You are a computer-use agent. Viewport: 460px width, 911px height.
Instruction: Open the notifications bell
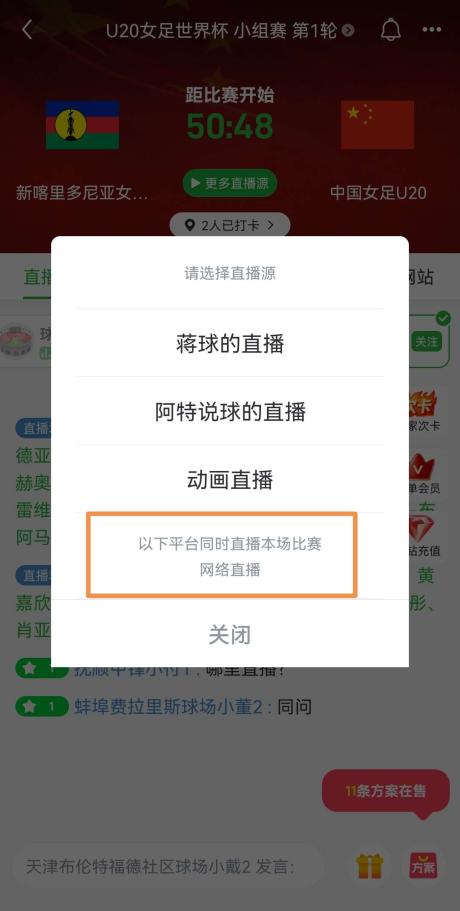click(391, 30)
